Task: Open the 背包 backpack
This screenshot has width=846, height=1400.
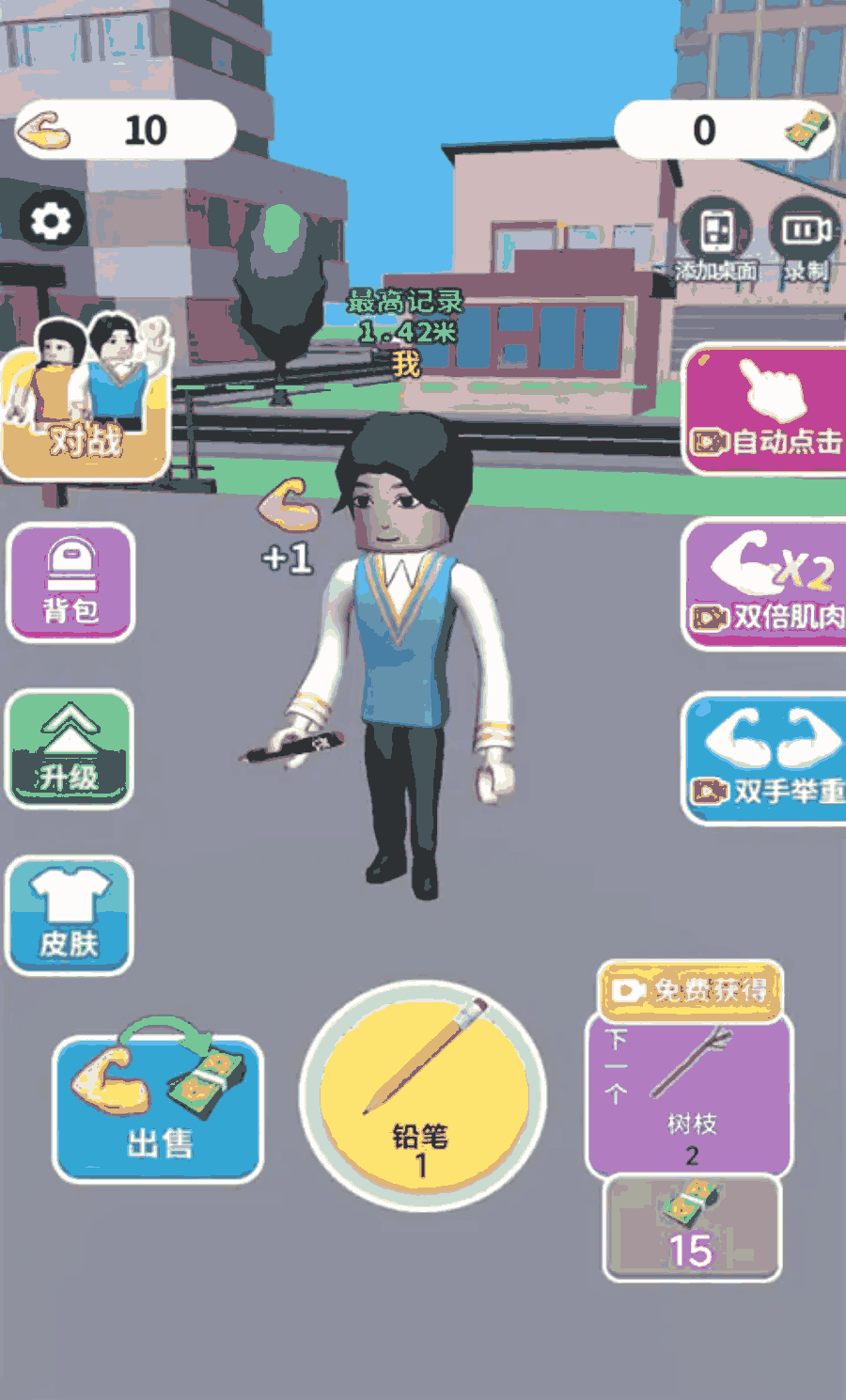Action: (70, 582)
